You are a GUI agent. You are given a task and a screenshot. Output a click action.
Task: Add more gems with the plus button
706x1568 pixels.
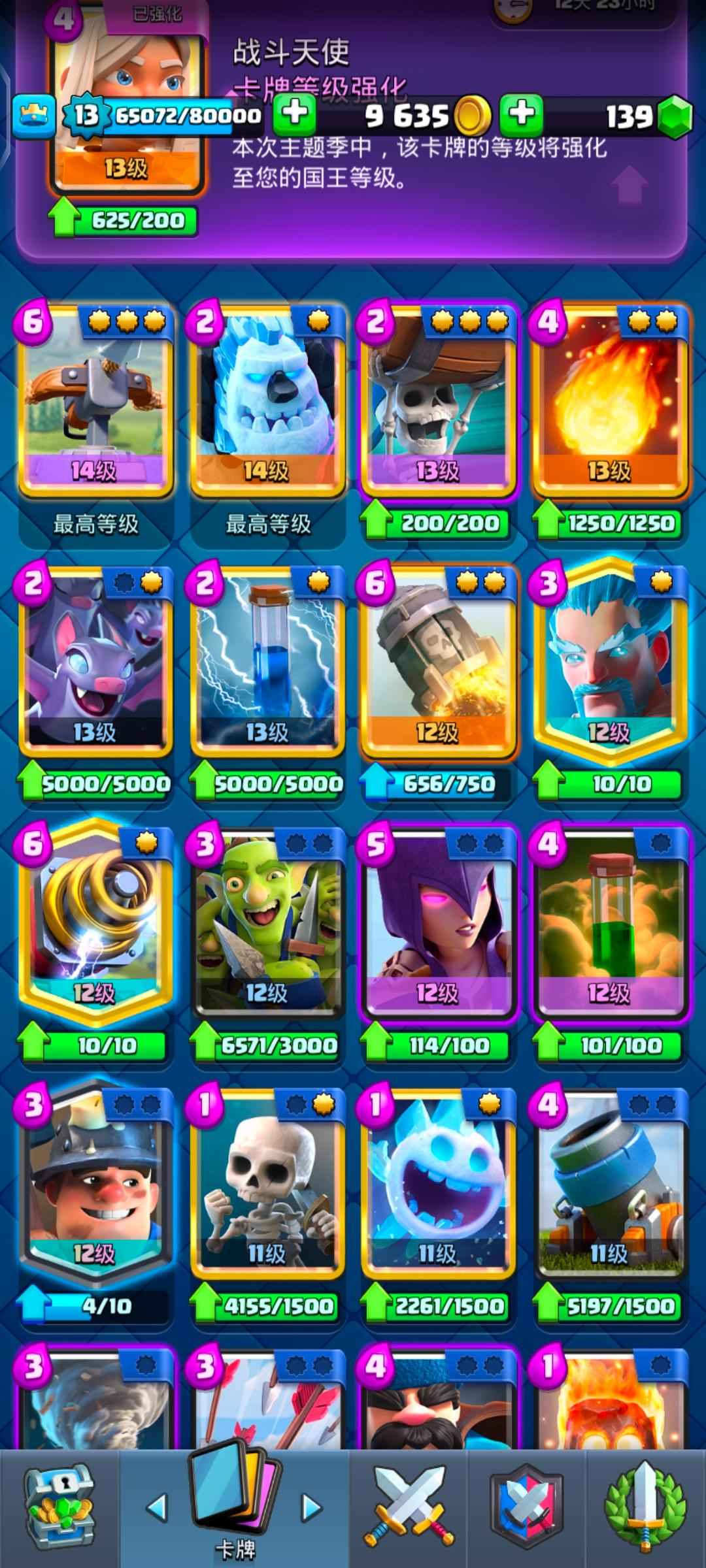click(521, 114)
